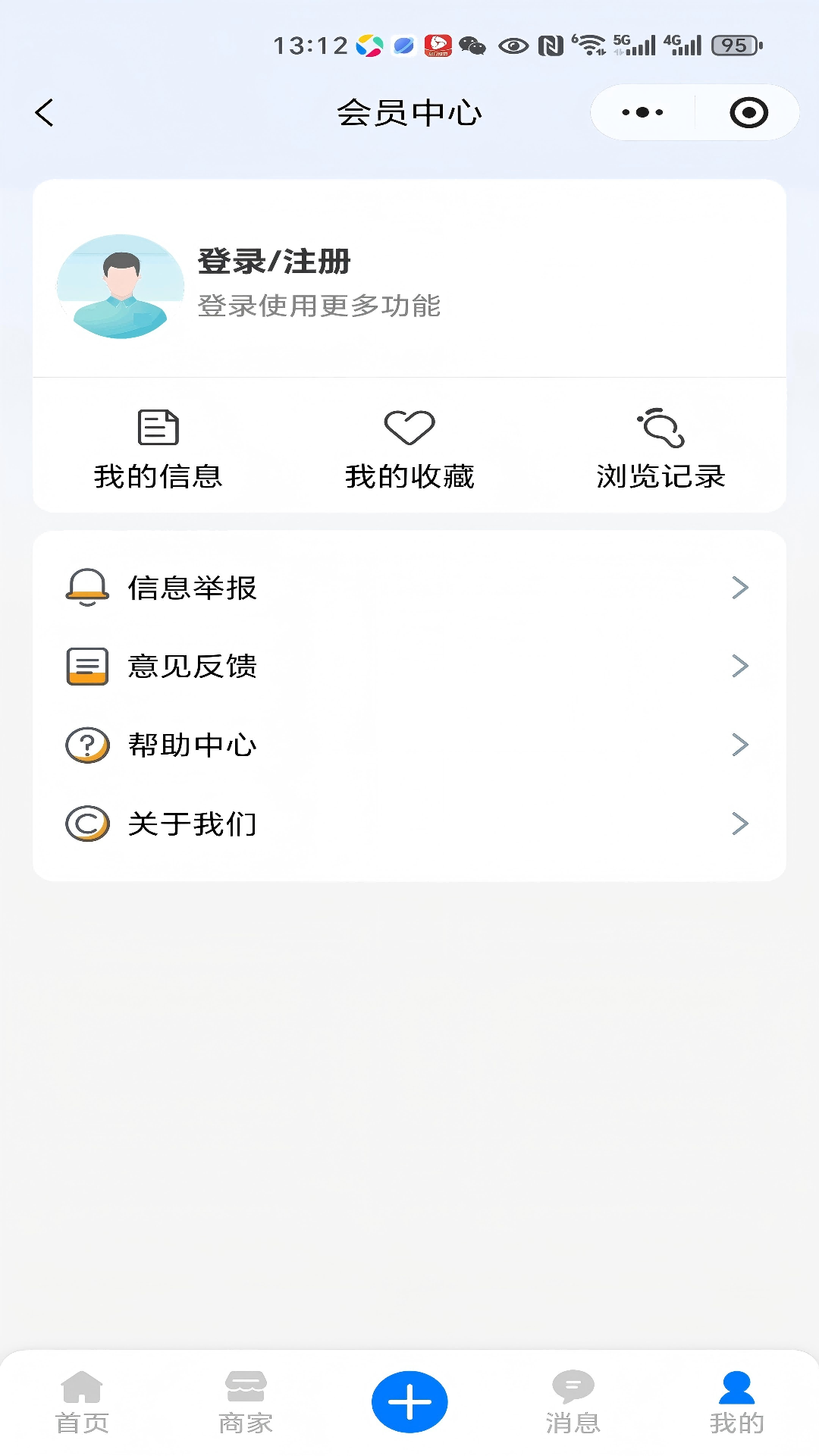Expand the 意见反馈 row chevron
819x1456 pixels.
(739, 667)
